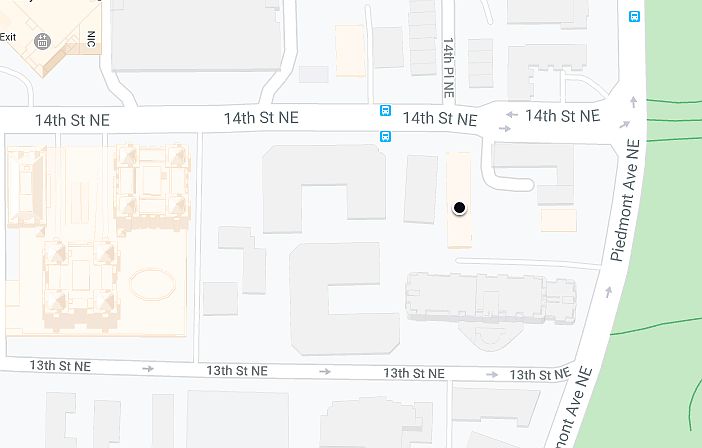Select the bus stop on Piedmont Ave NE
Image resolution: width=702 pixels, height=448 pixels.
633,16
